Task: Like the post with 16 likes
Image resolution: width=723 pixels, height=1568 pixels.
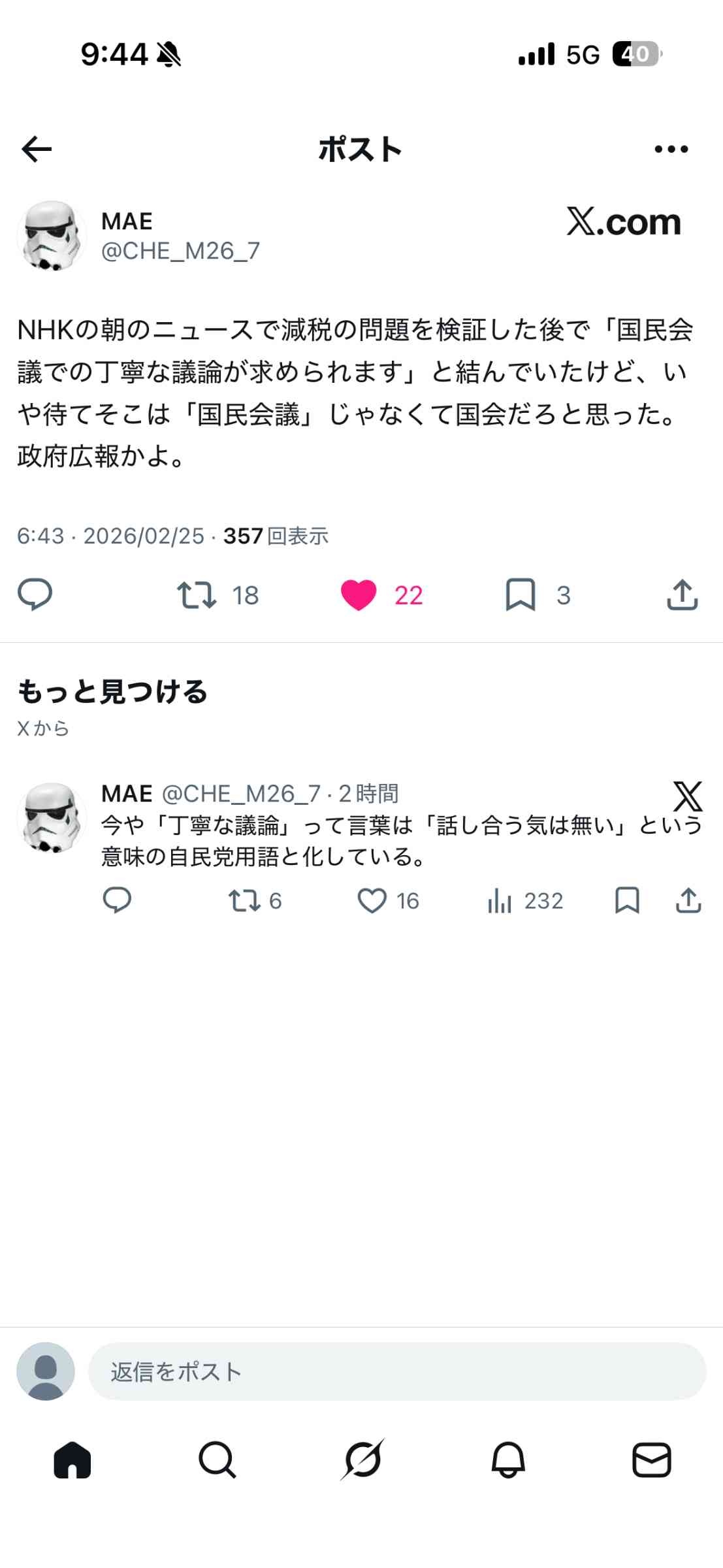Action: [x=372, y=900]
